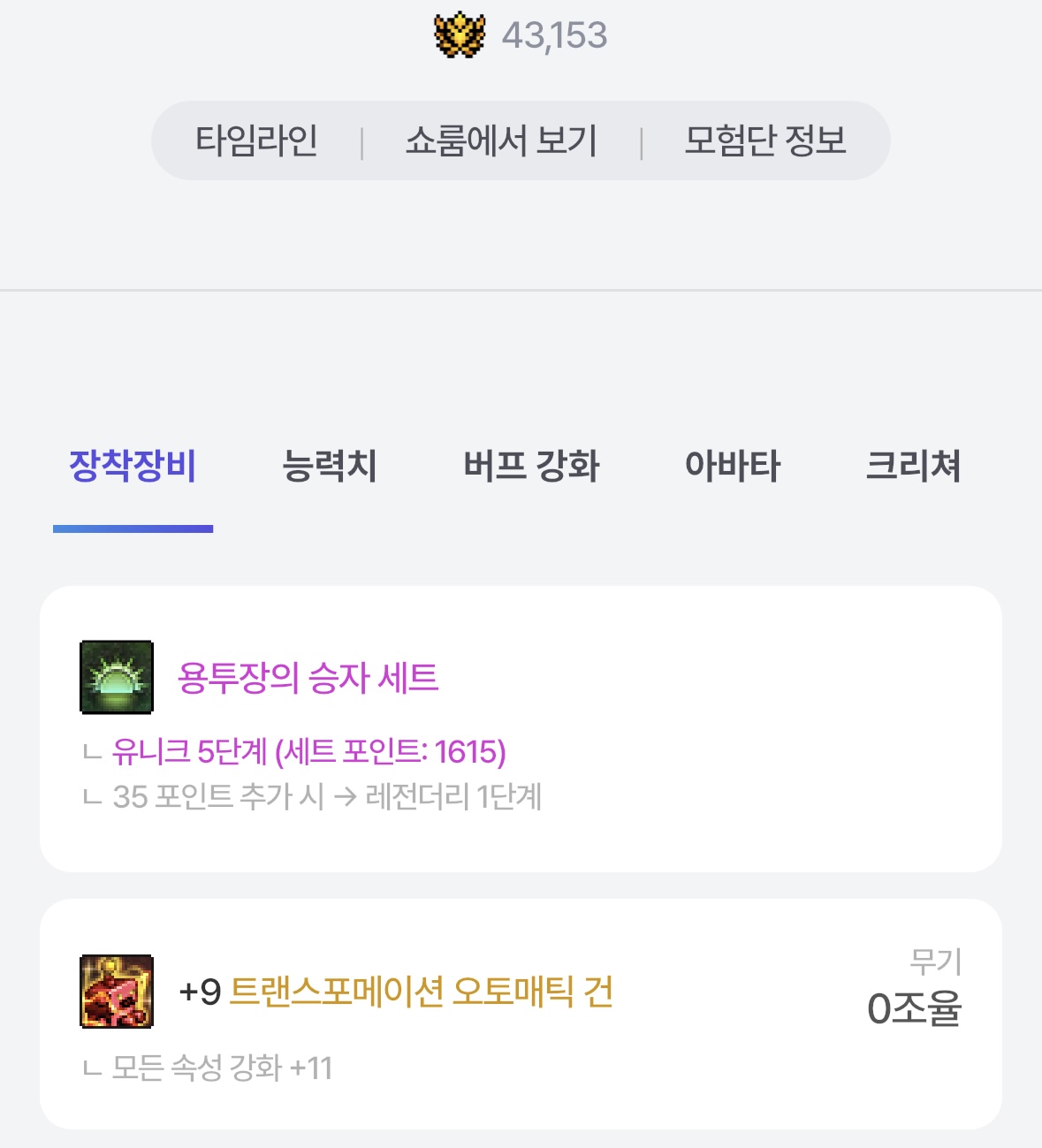The width and height of the screenshot is (1042, 1148).
Task: Switch to the 아바타 tab
Action: pos(733,466)
